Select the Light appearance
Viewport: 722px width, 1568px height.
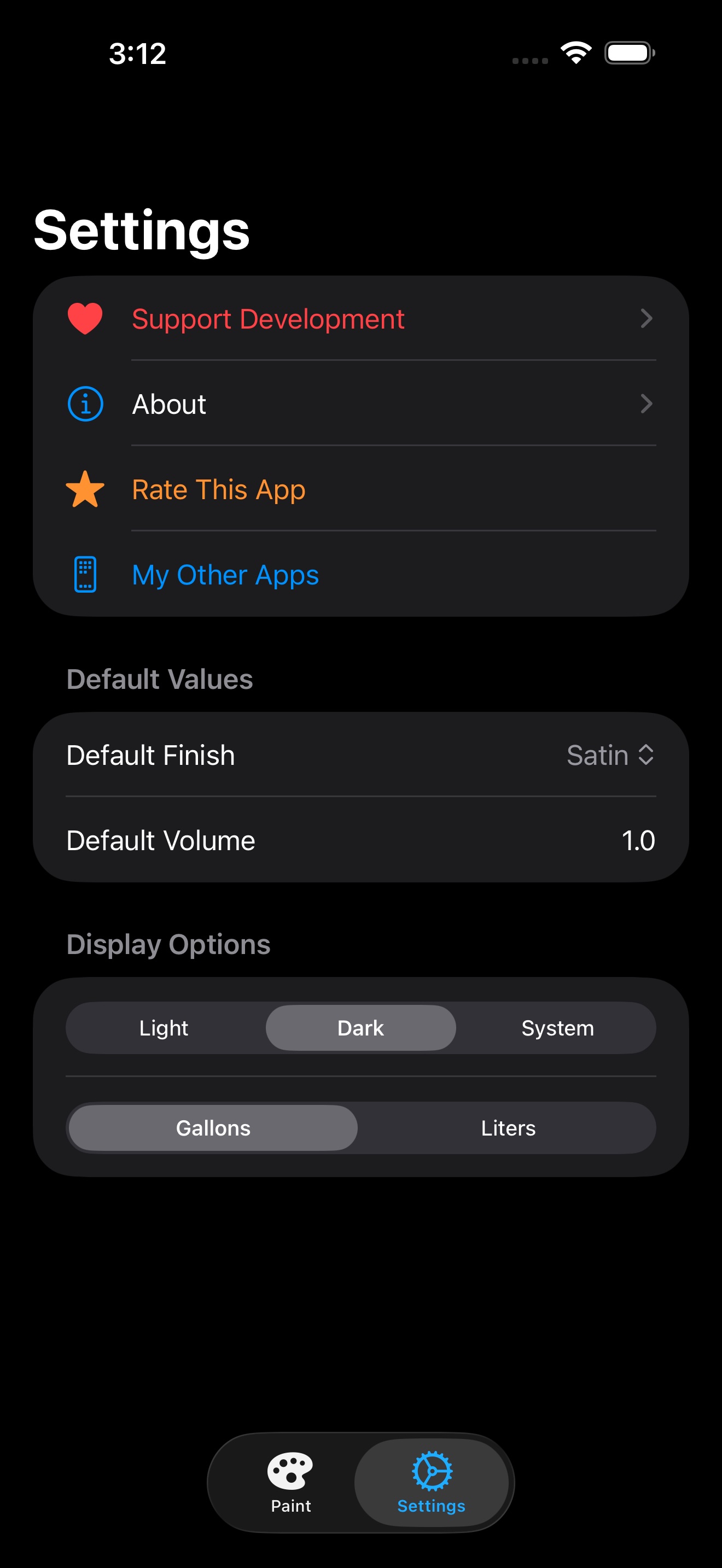(164, 1028)
